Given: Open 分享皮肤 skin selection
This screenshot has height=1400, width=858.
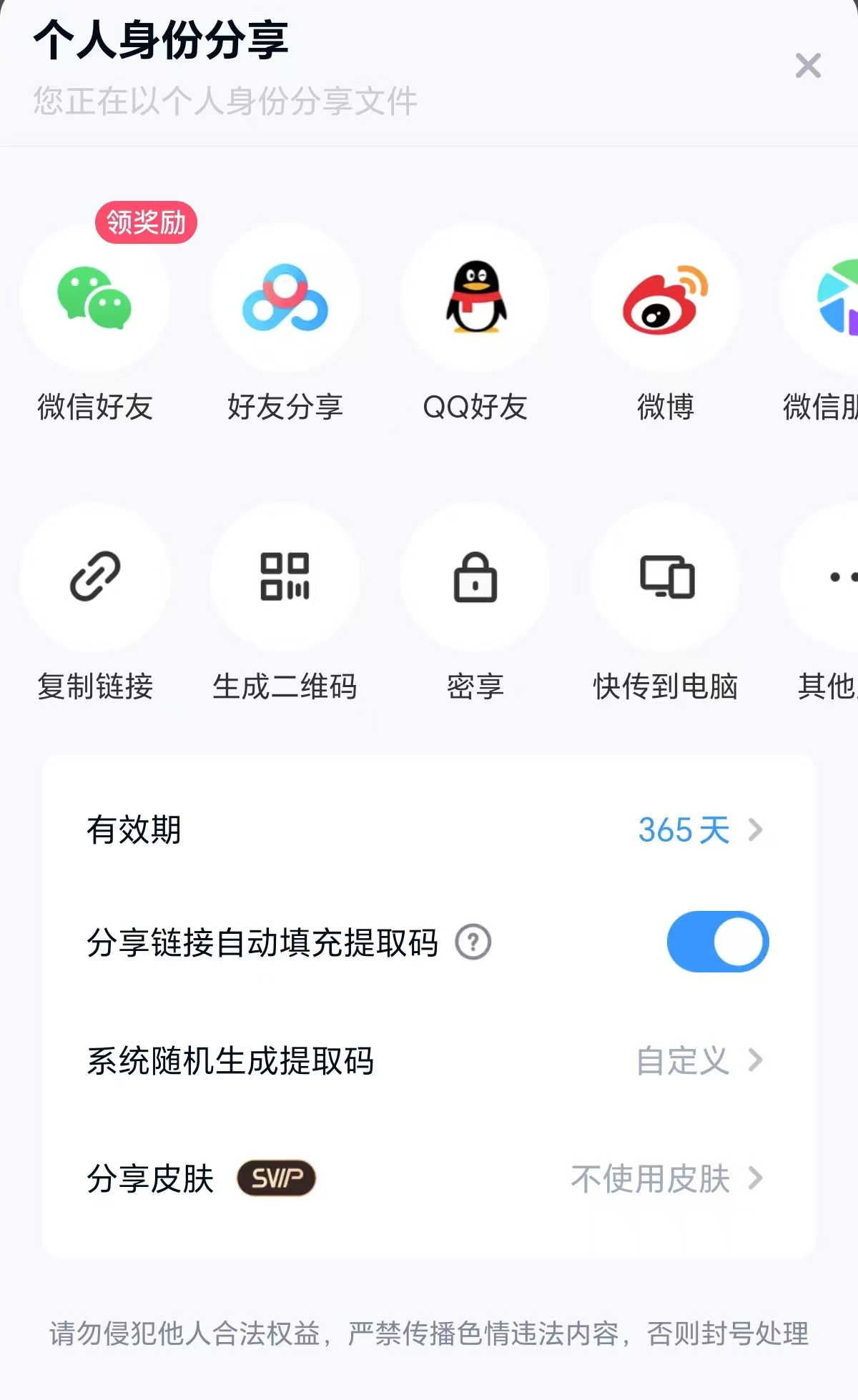Looking at the screenshot, I should click(666, 1178).
